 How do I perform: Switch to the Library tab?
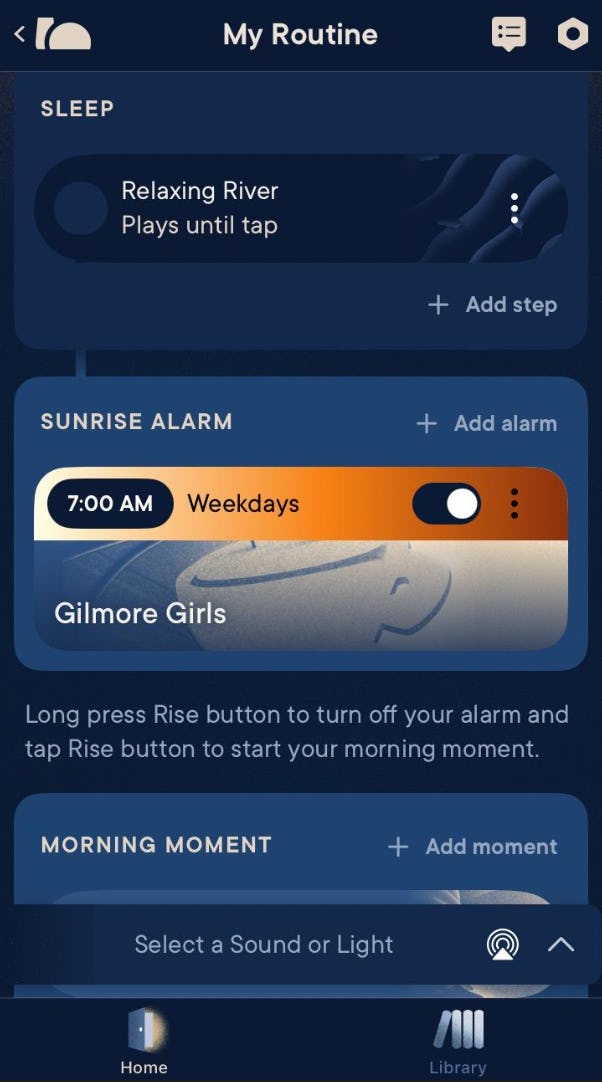tap(457, 1040)
